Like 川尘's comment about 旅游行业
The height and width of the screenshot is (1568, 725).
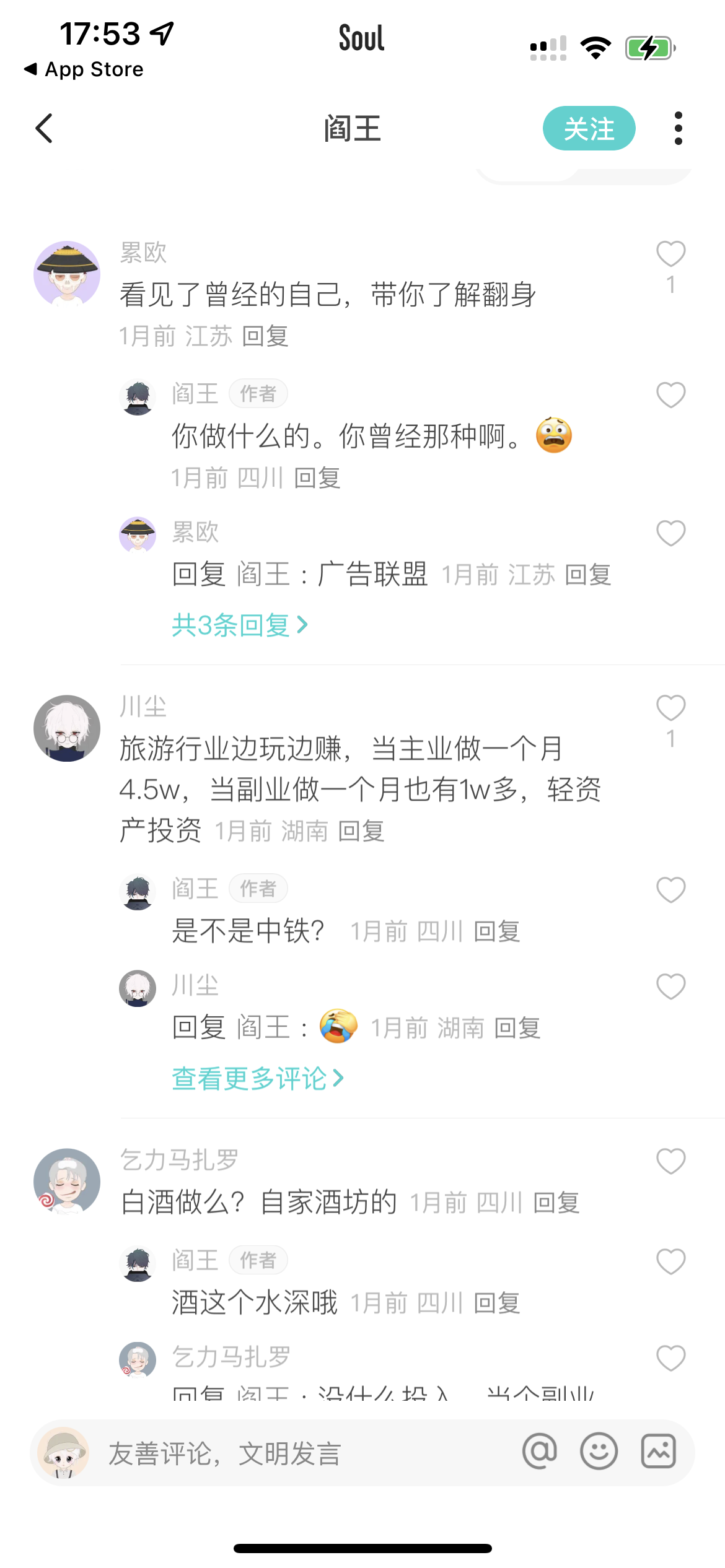[670, 708]
